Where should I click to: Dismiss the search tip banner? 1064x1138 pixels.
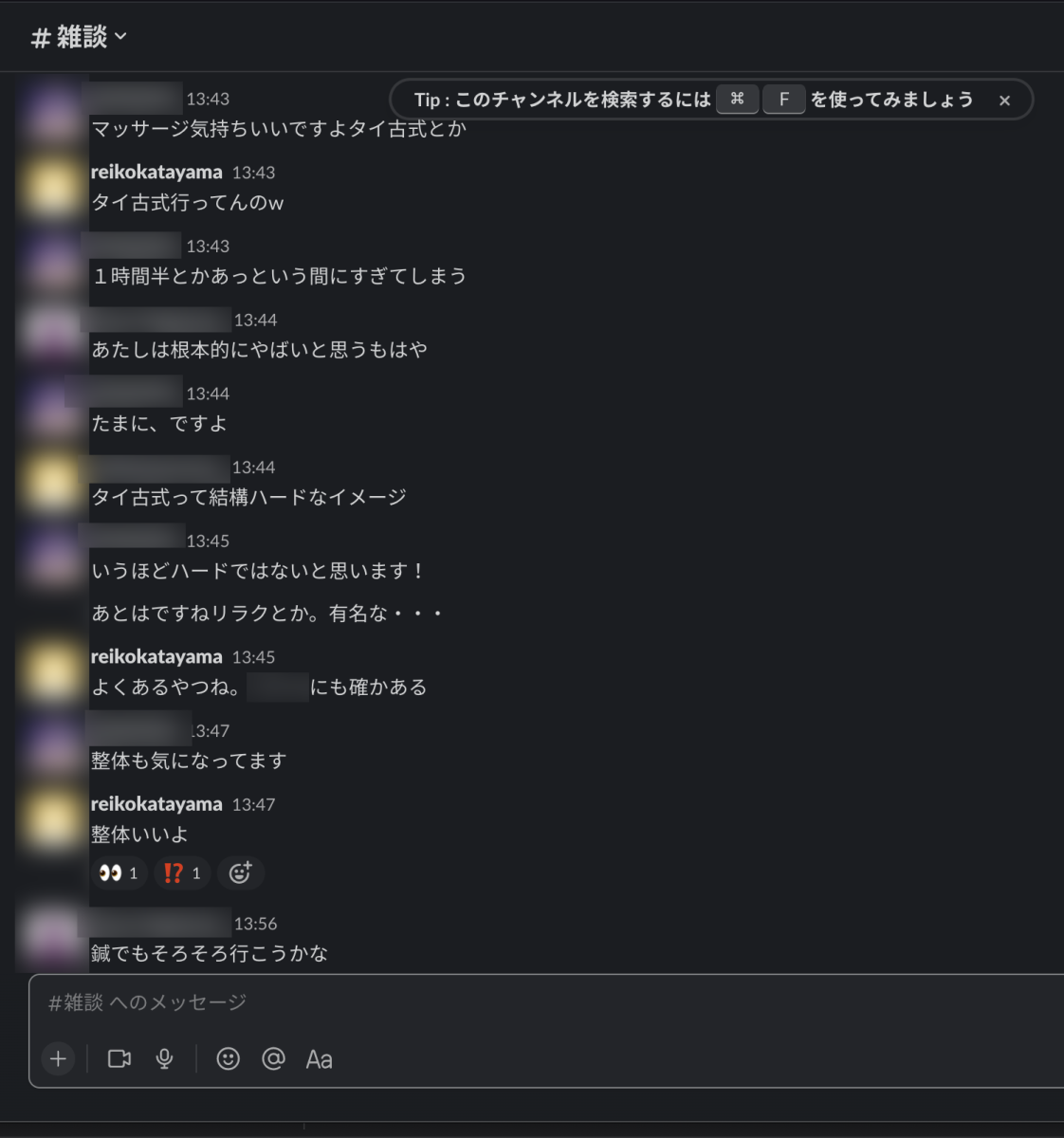pos(1004,101)
